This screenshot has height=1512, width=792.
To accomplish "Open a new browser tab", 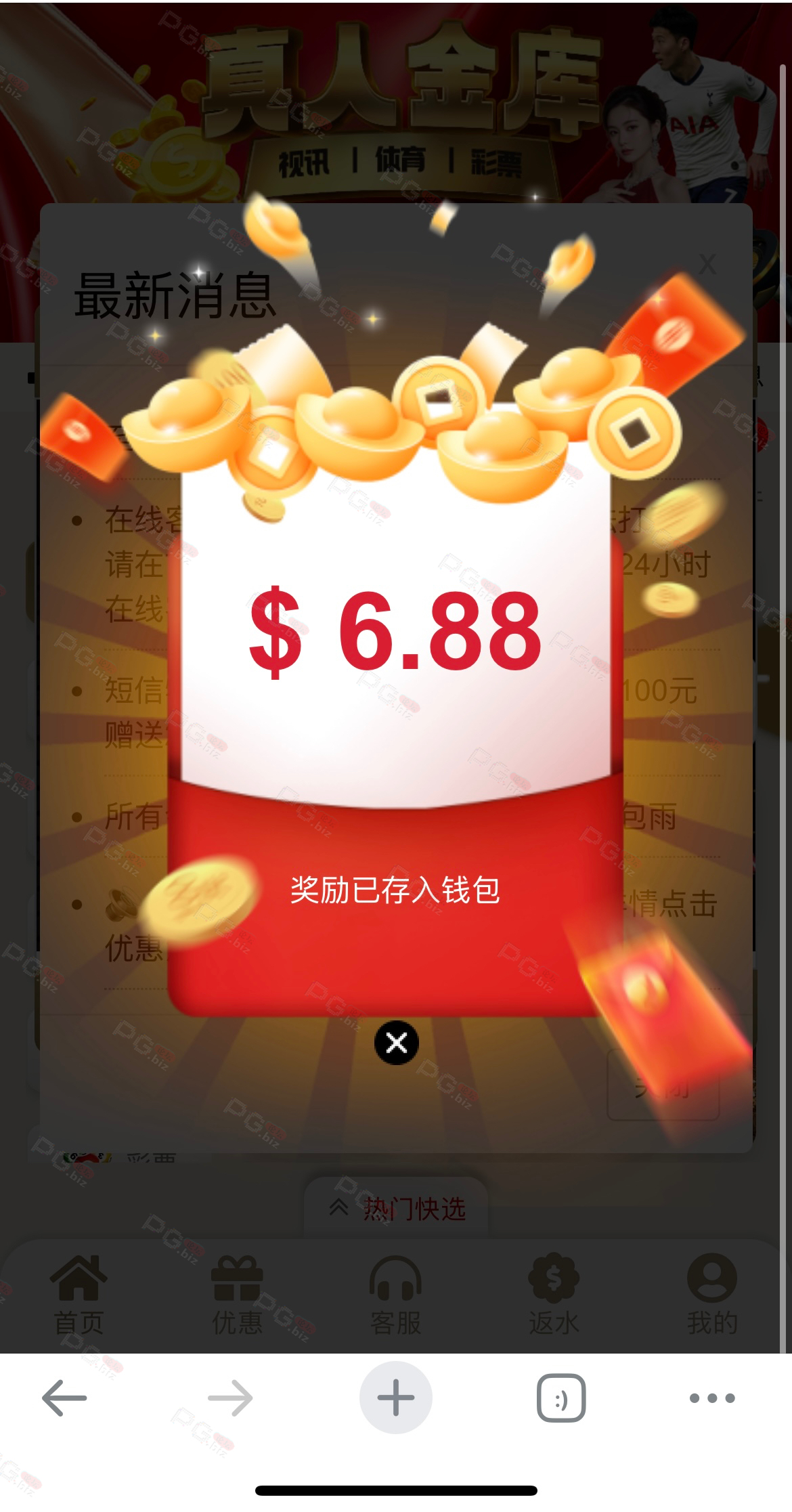I will point(396,1398).
